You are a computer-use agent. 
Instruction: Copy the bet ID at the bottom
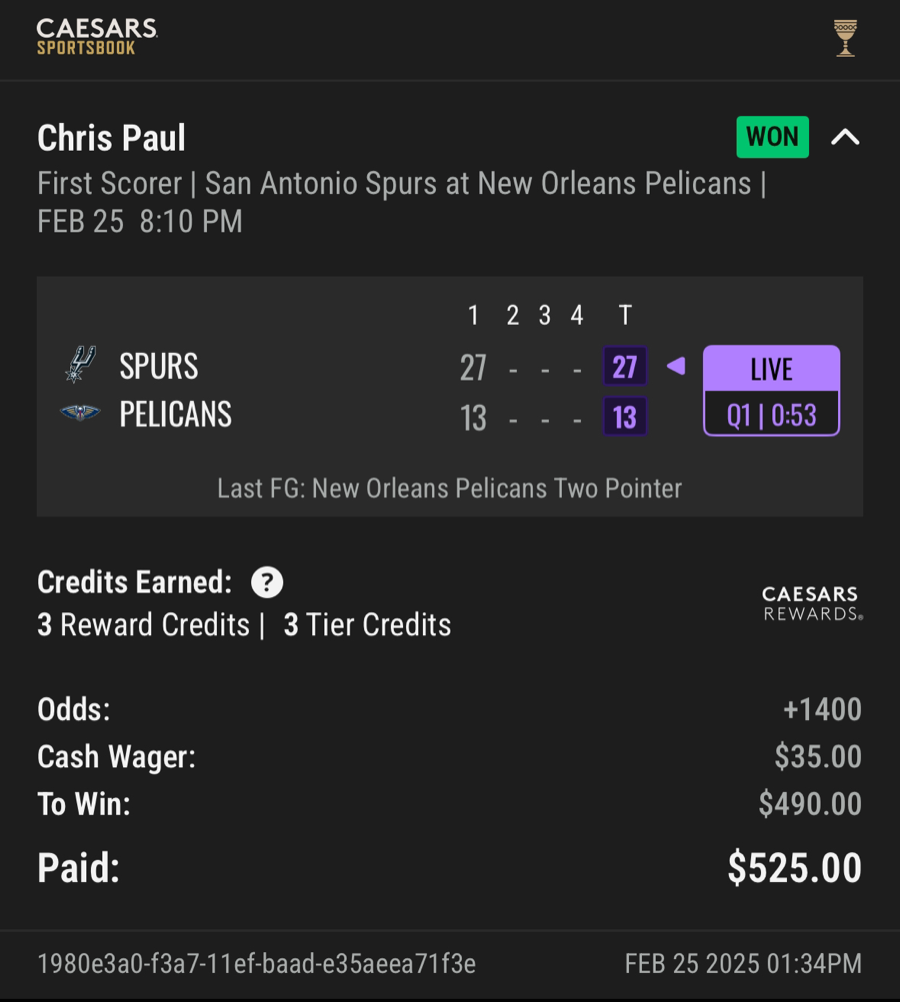pyautogui.click(x=257, y=964)
